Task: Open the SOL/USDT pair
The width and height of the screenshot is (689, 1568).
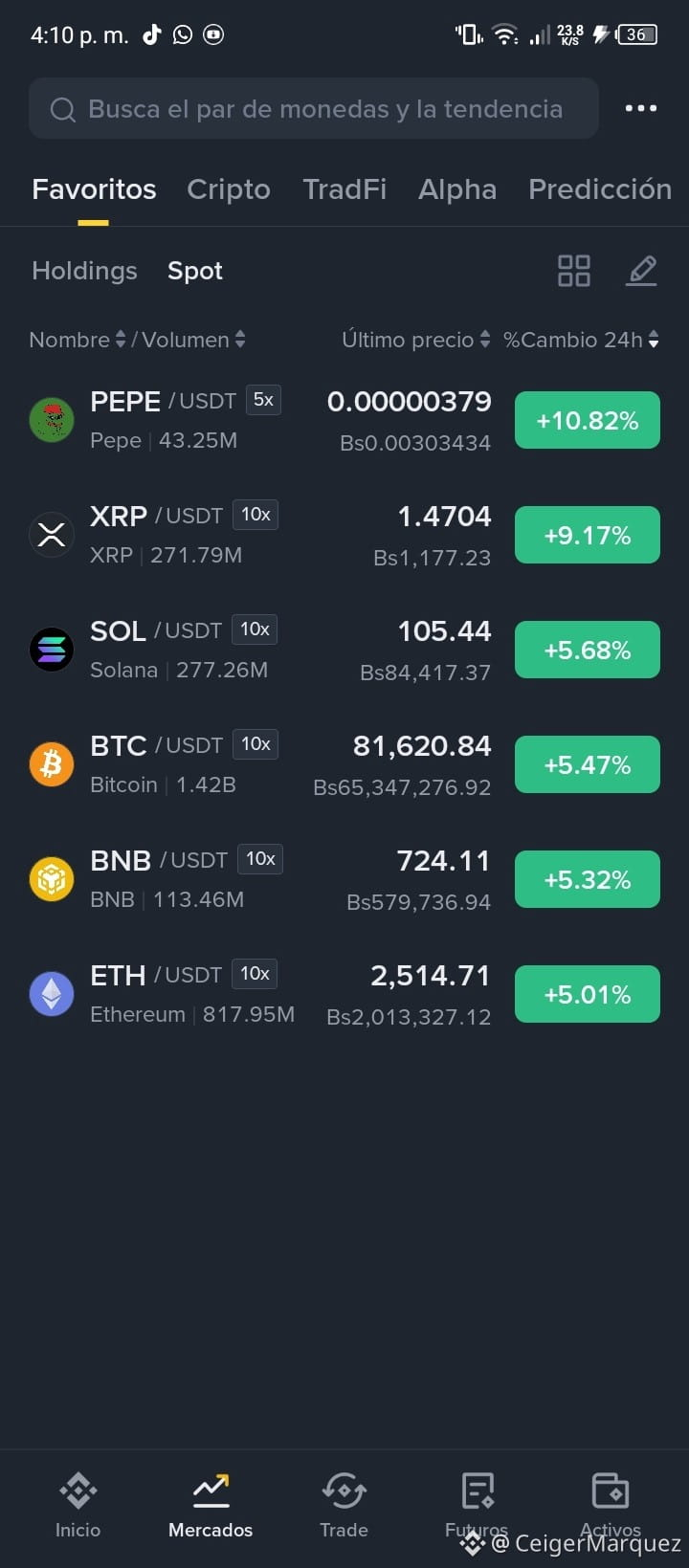Action: click(344, 651)
